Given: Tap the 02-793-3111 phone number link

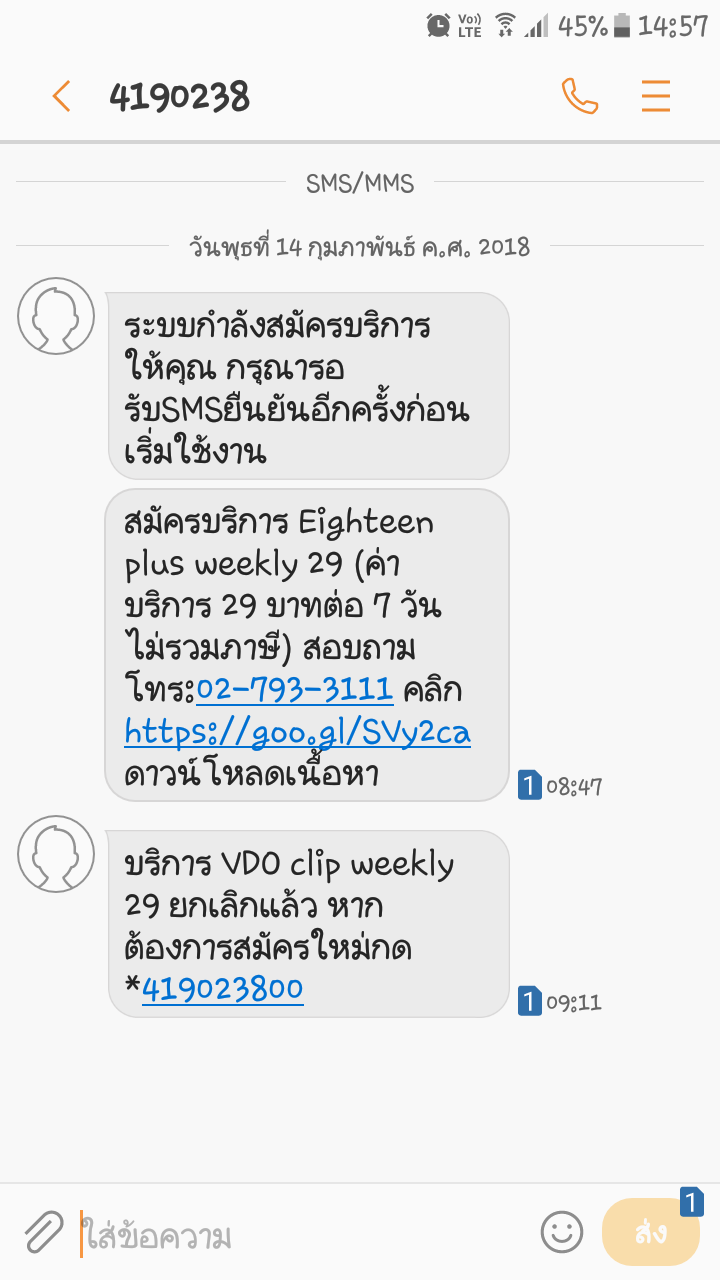Looking at the screenshot, I should (295, 690).
